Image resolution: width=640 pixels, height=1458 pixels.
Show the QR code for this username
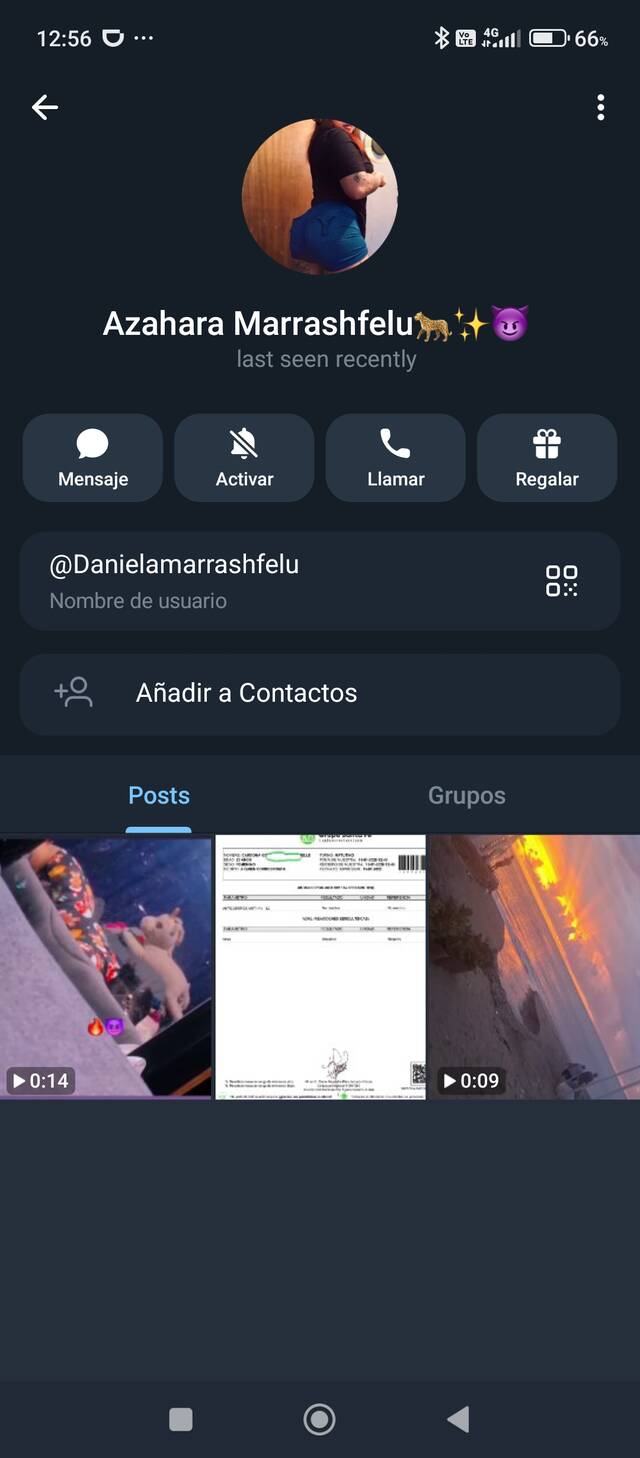coord(561,581)
